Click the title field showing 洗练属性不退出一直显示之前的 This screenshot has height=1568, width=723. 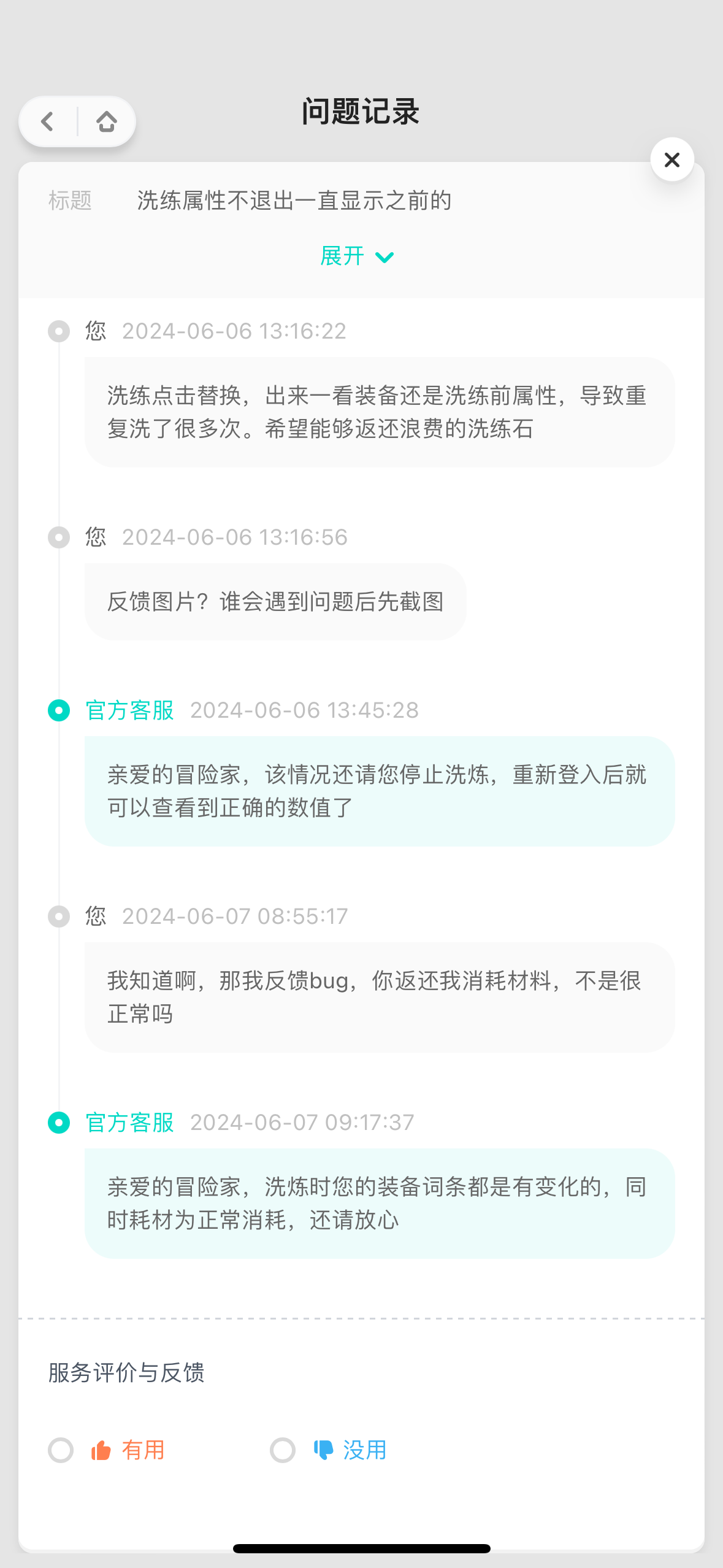pyautogui.click(x=294, y=201)
